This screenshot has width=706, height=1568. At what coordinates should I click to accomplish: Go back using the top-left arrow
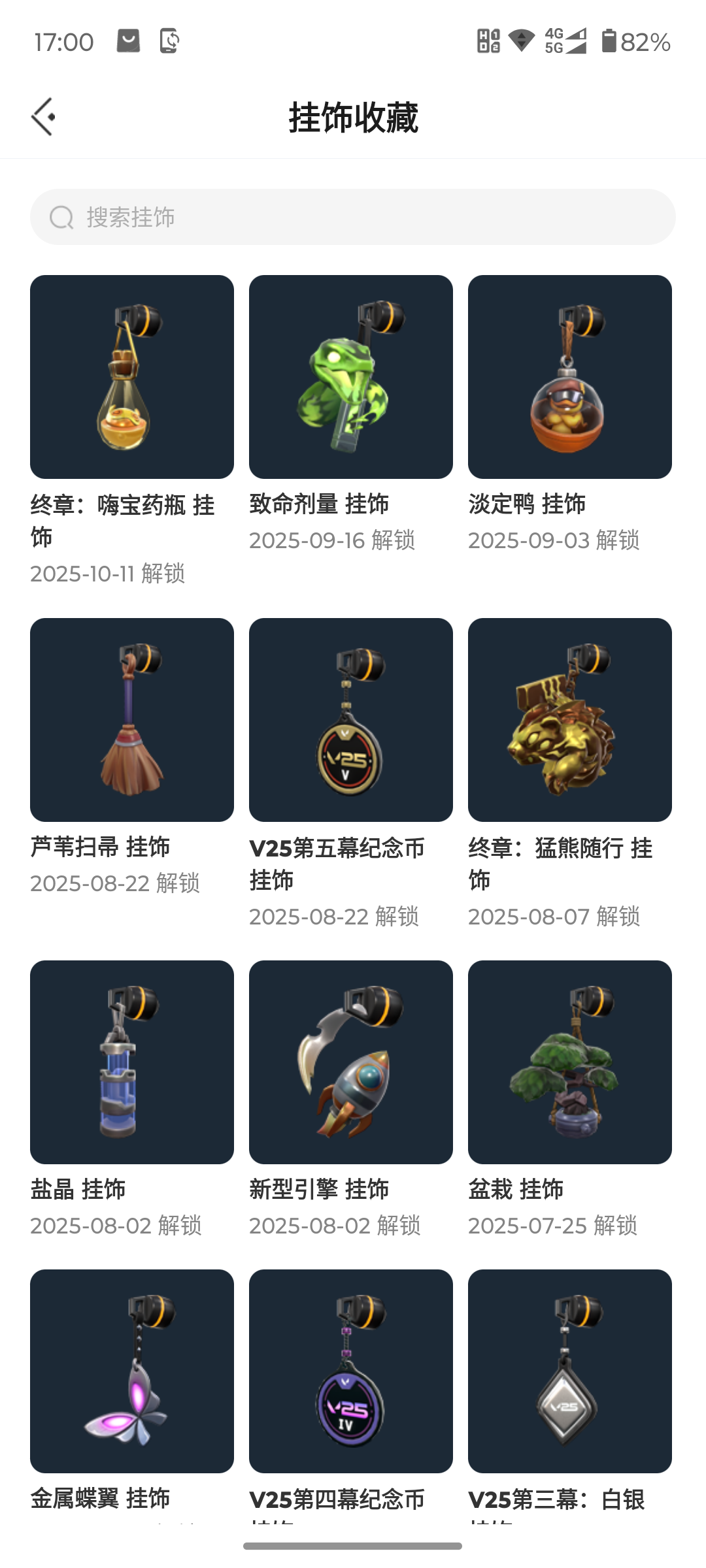43,117
